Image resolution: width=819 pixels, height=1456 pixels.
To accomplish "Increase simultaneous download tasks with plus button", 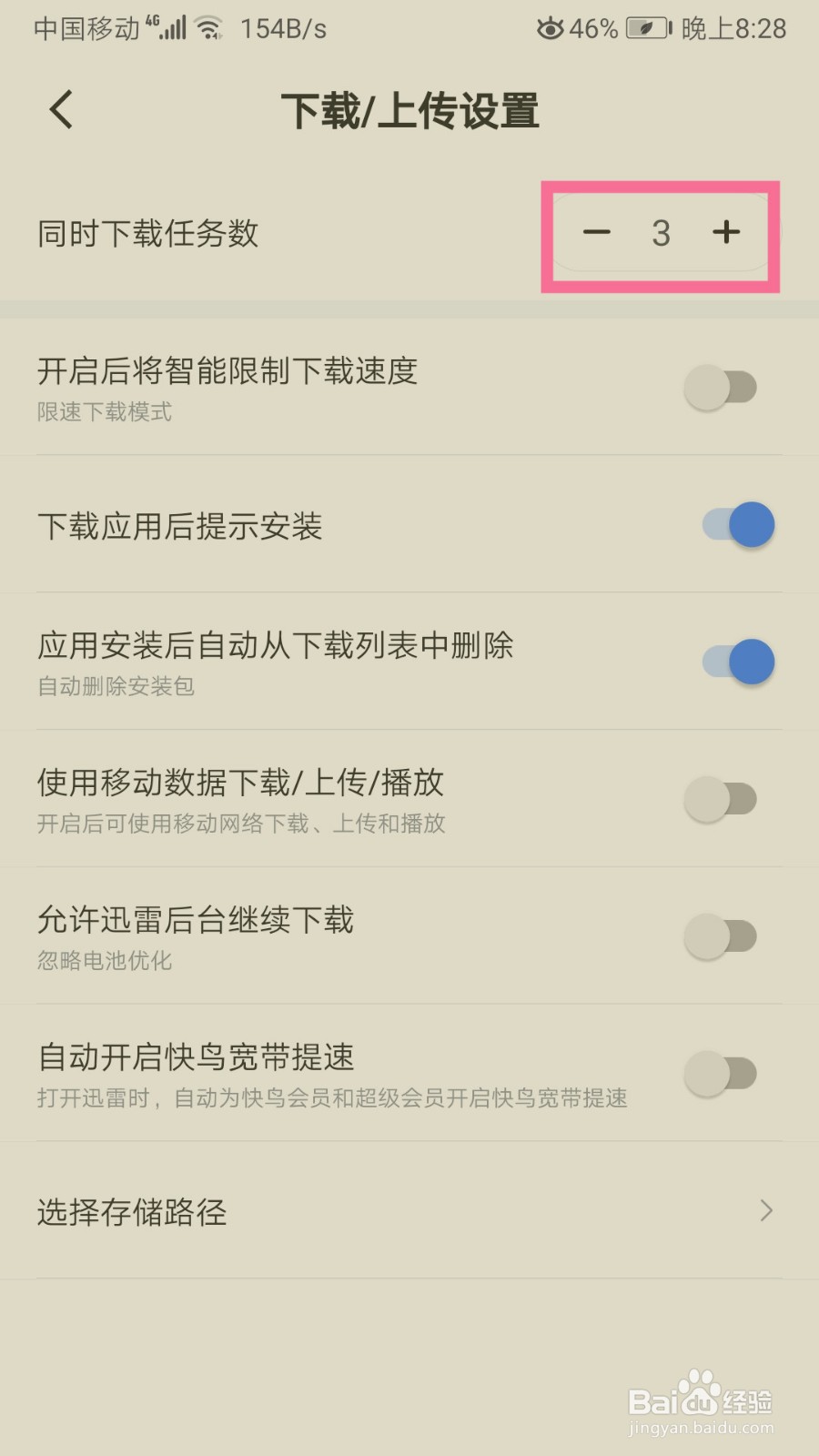I will (727, 233).
